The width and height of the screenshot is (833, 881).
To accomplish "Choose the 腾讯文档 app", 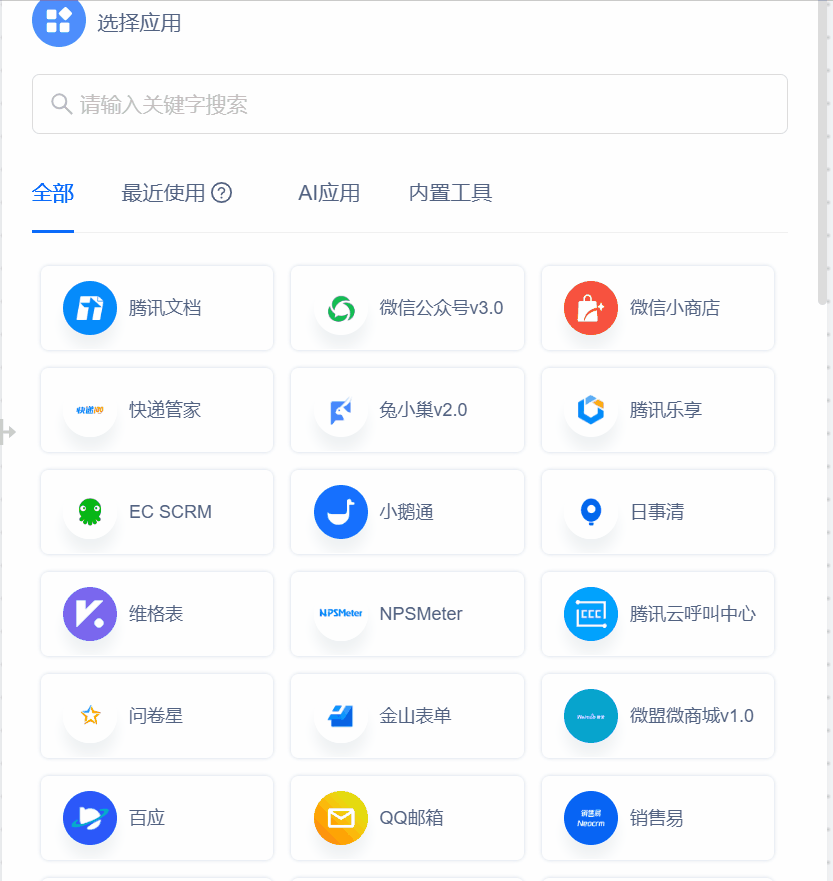I will point(157,308).
